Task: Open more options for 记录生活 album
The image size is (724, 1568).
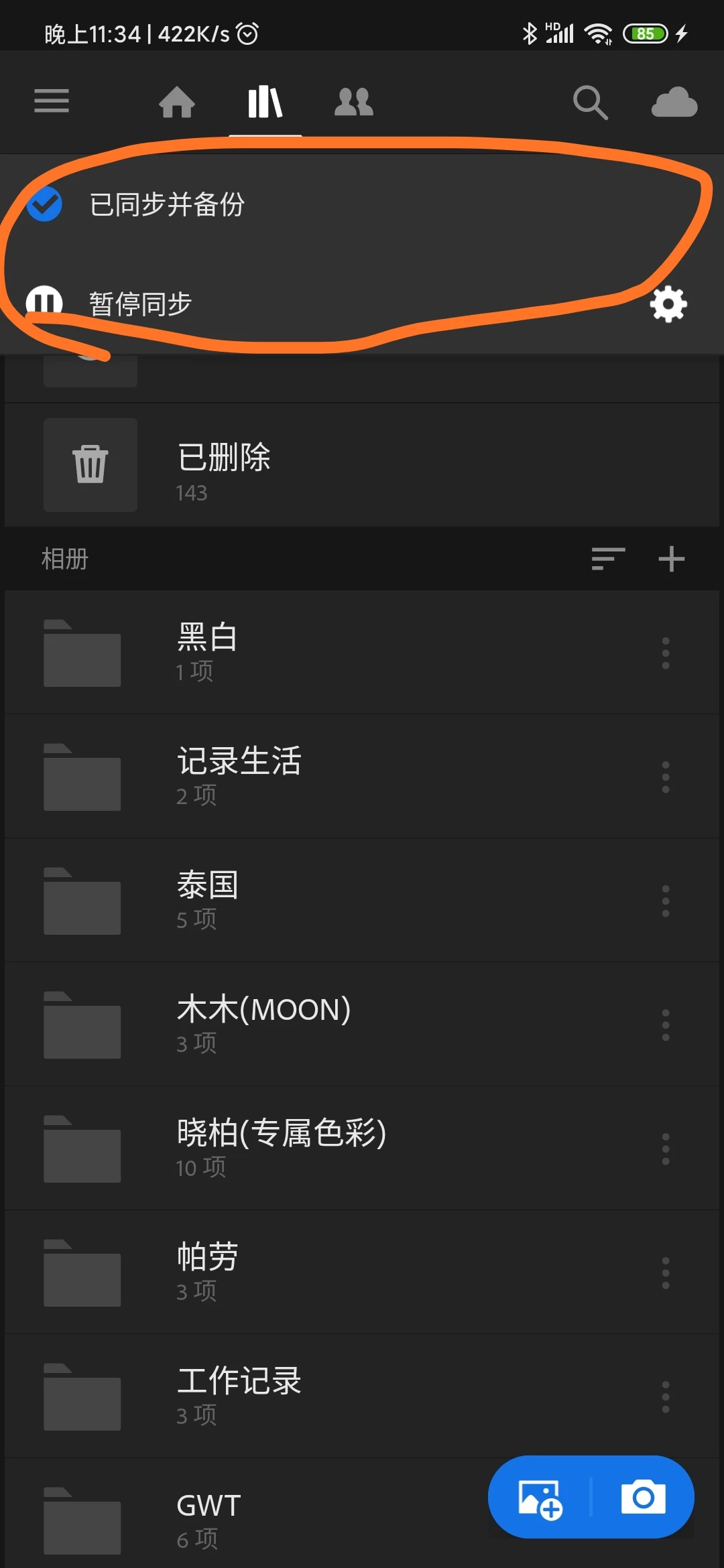Action: pos(665,777)
